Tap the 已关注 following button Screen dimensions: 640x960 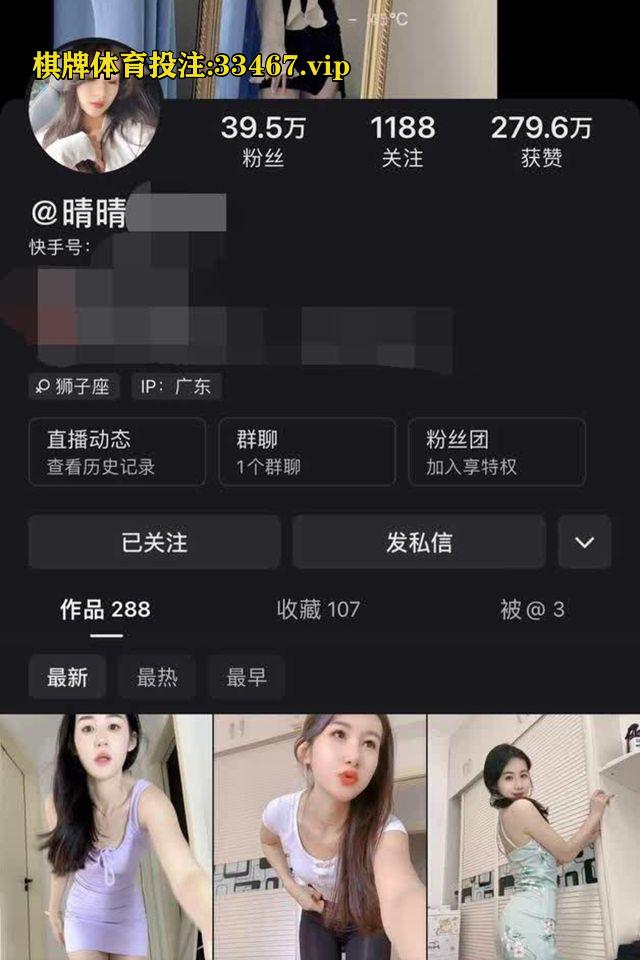tap(154, 542)
